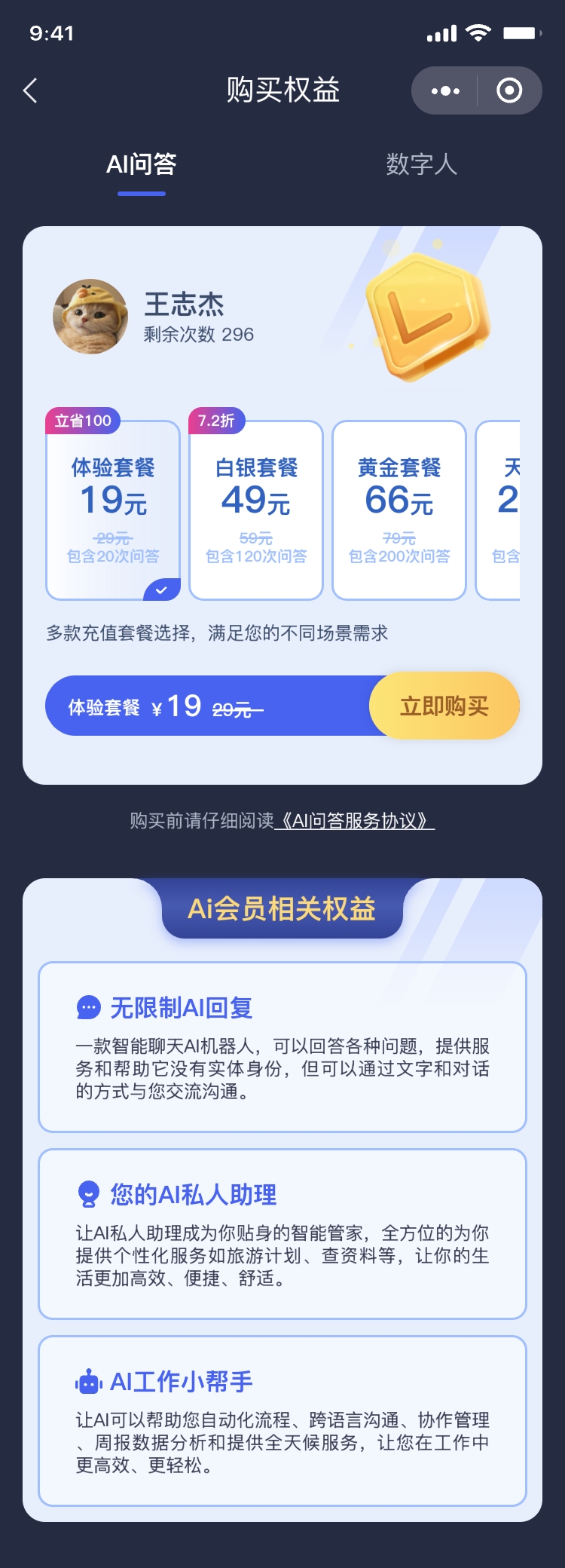Tap 王志杰's profile avatar
Viewport: 565px width, 1568px height.
(90, 317)
